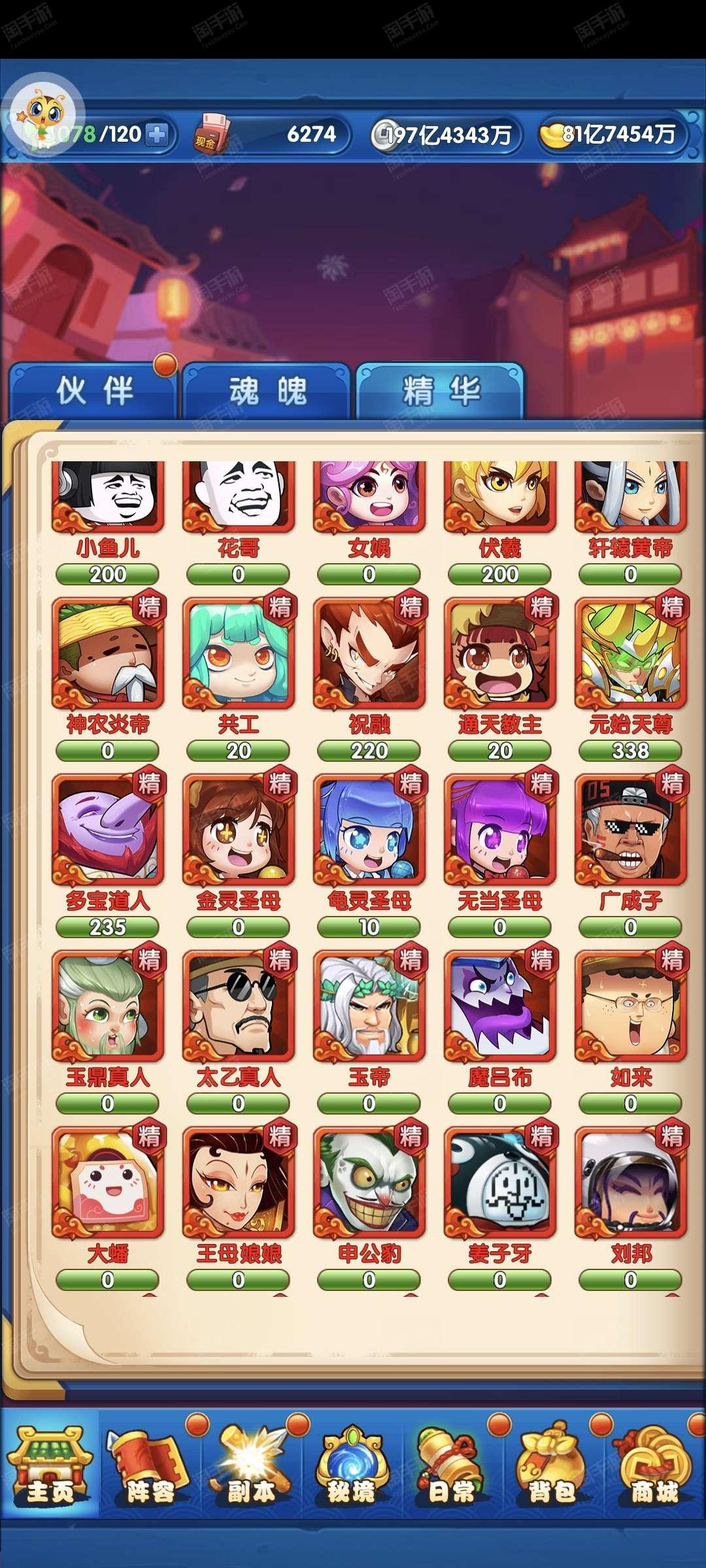Tap the plus button beside stamina

[x=157, y=135]
